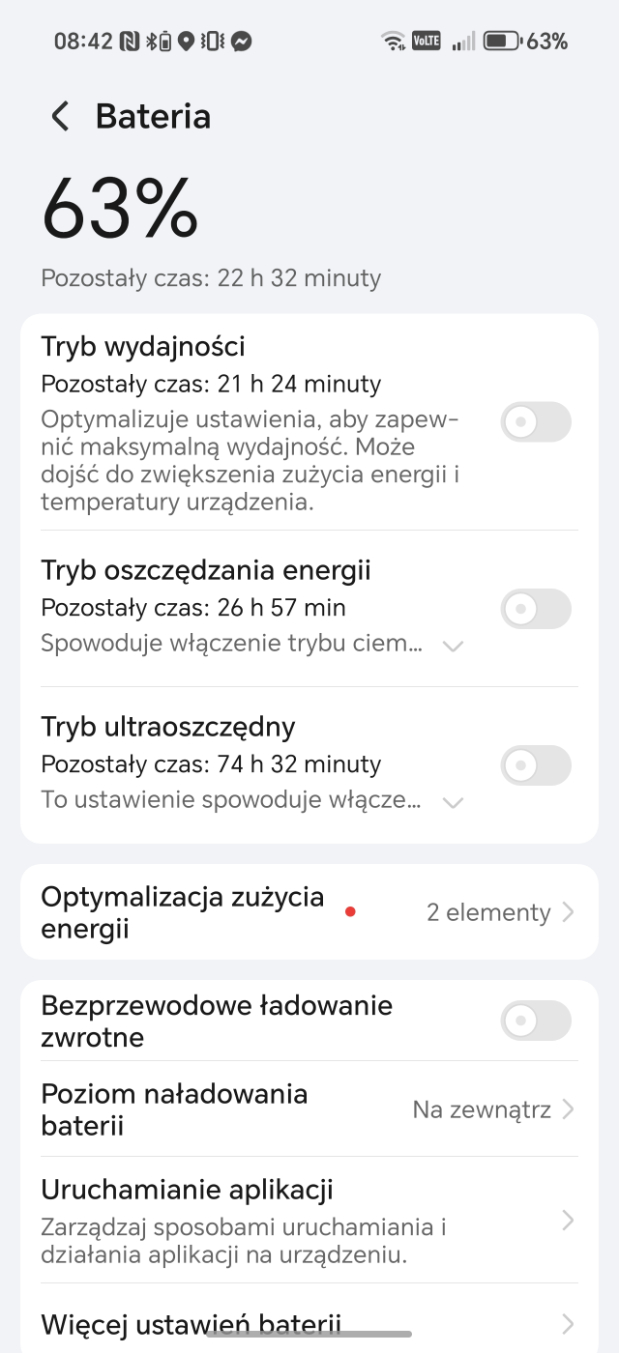The image size is (619, 1353).
Task: Enable Tryb wydajności switch
Action: click(x=535, y=423)
